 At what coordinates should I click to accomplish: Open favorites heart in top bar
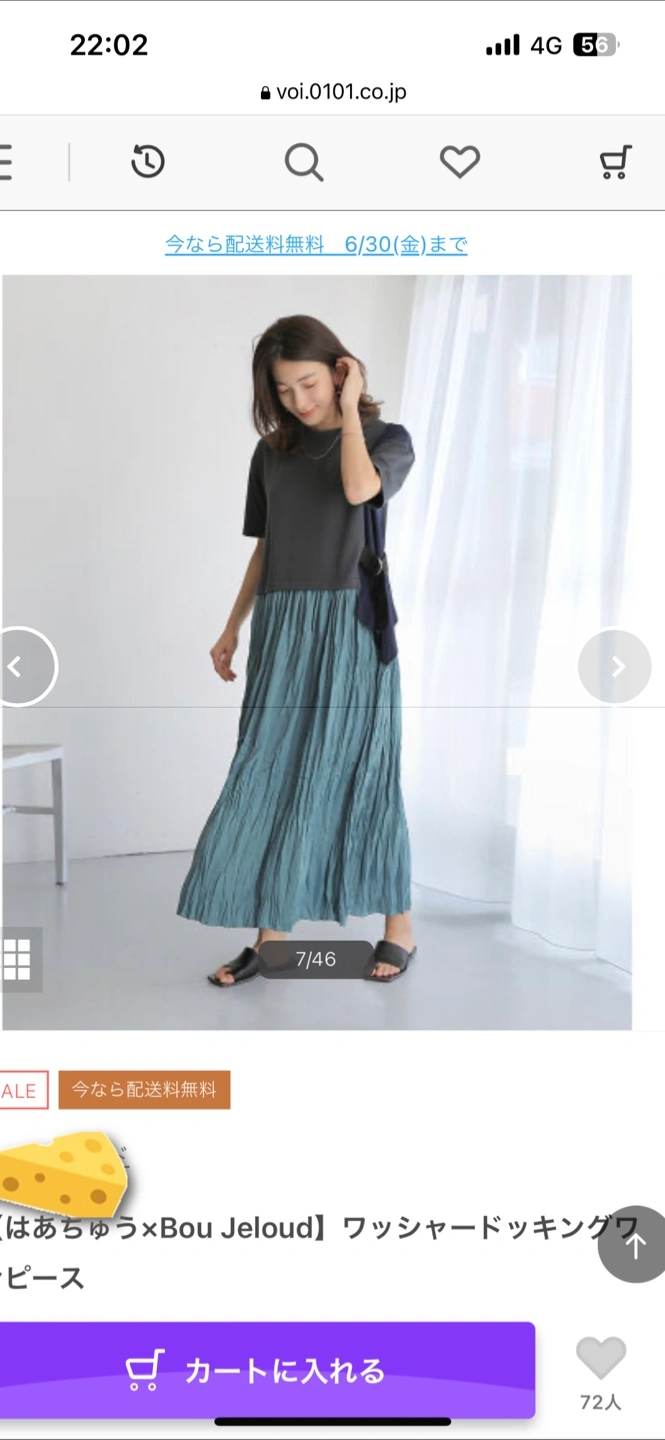[x=460, y=162]
